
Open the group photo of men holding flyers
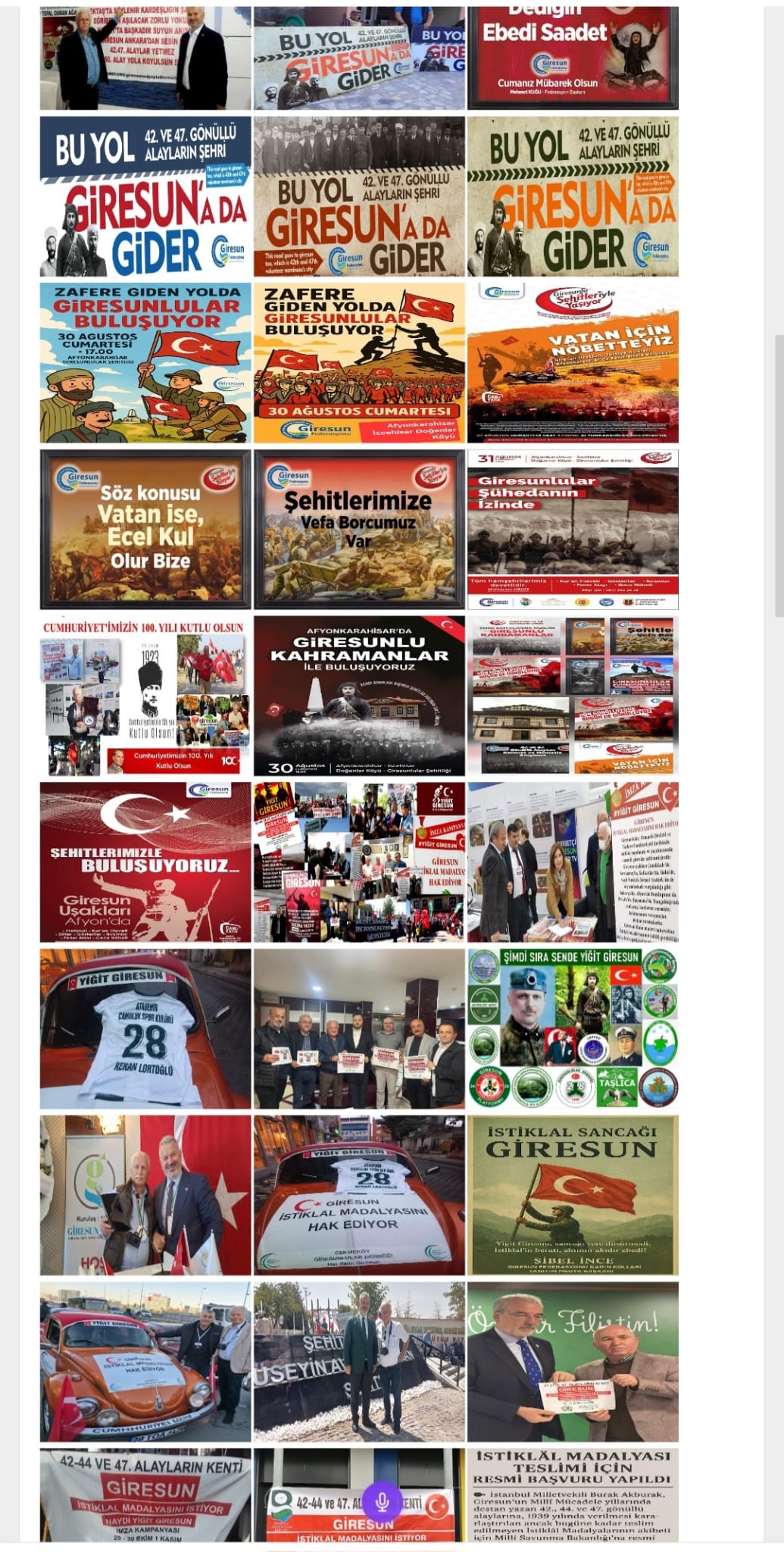tap(359, 1028)
